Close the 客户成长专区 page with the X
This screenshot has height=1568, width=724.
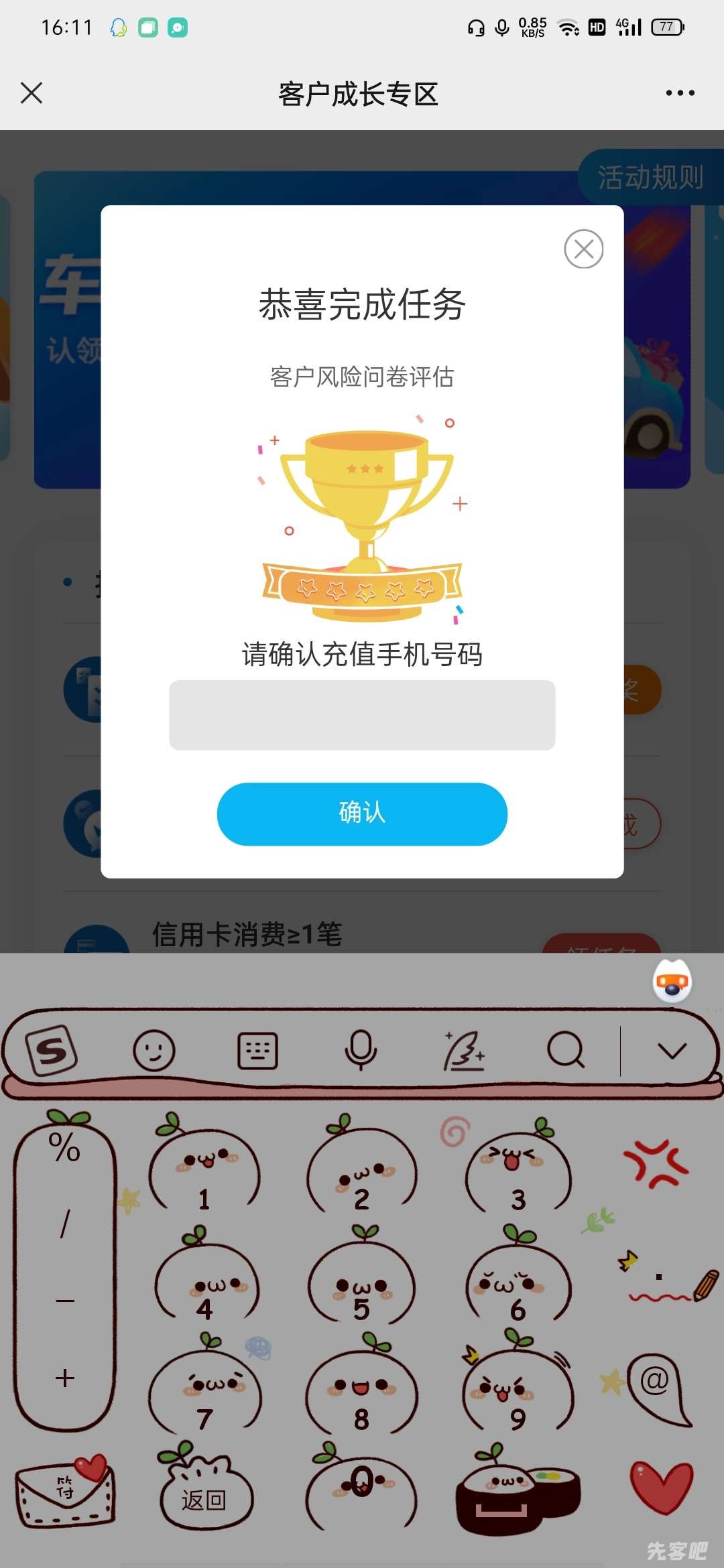pos(32,93)
